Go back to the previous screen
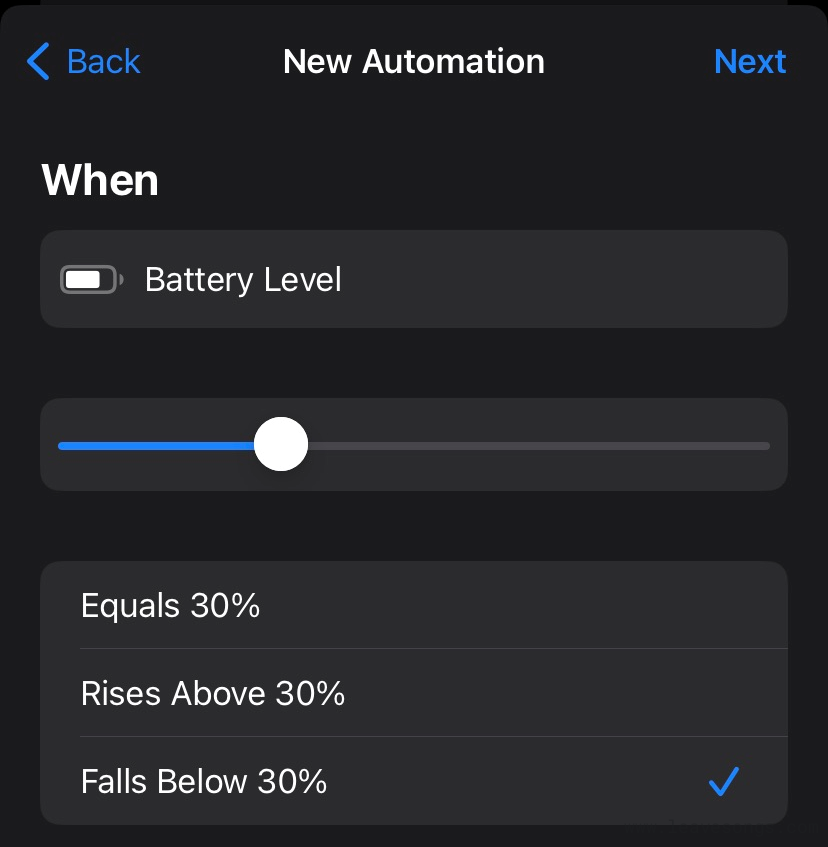 [84, 62]
